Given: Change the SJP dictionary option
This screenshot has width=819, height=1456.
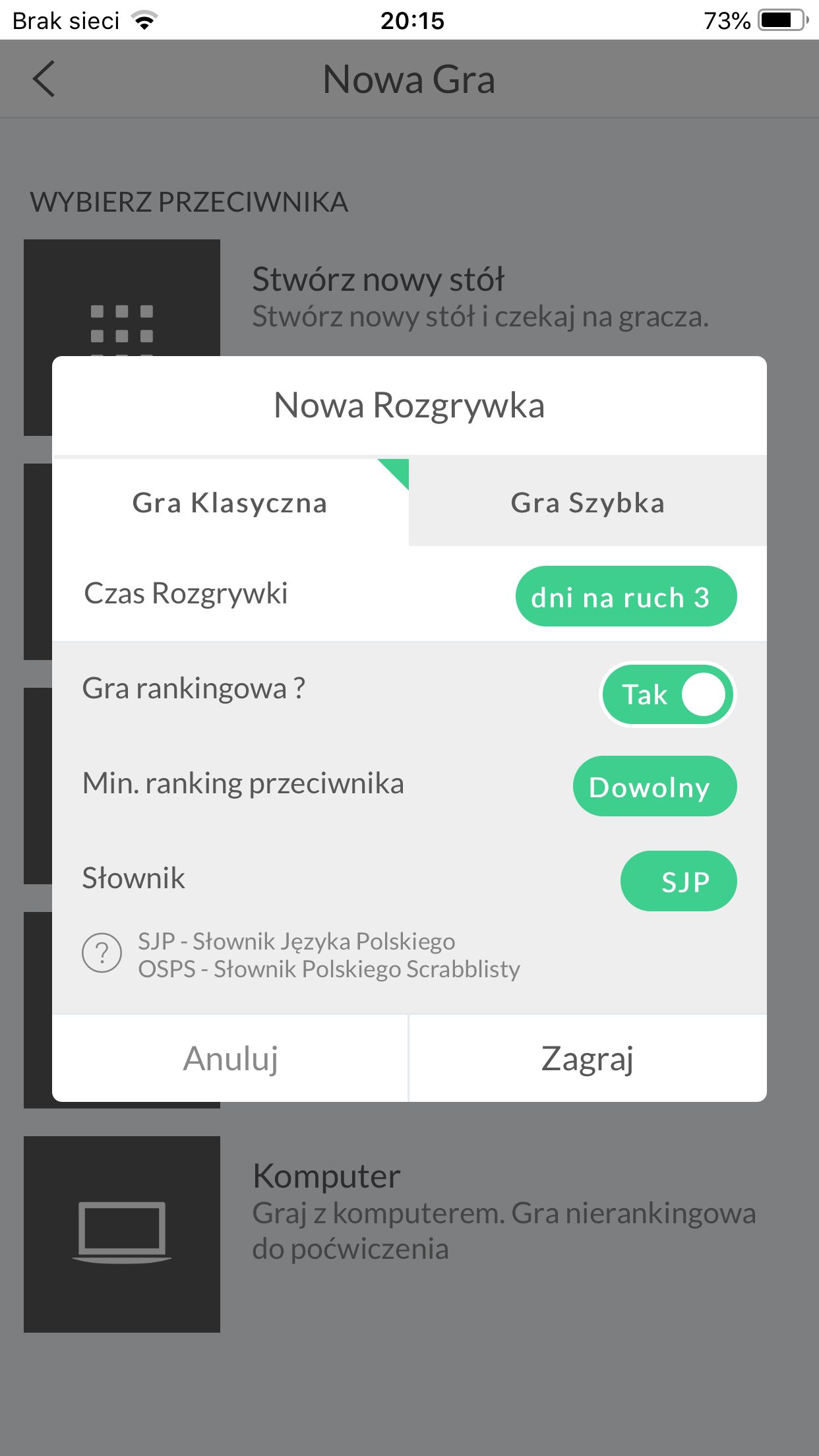Looking at the screenshot, I should pyautogui.click(x=679, y=881).
